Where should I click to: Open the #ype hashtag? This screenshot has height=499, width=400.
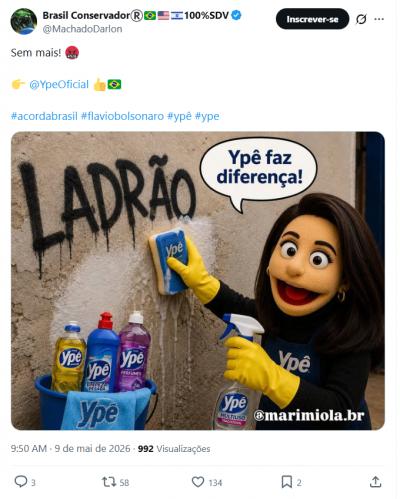(207, 116)
